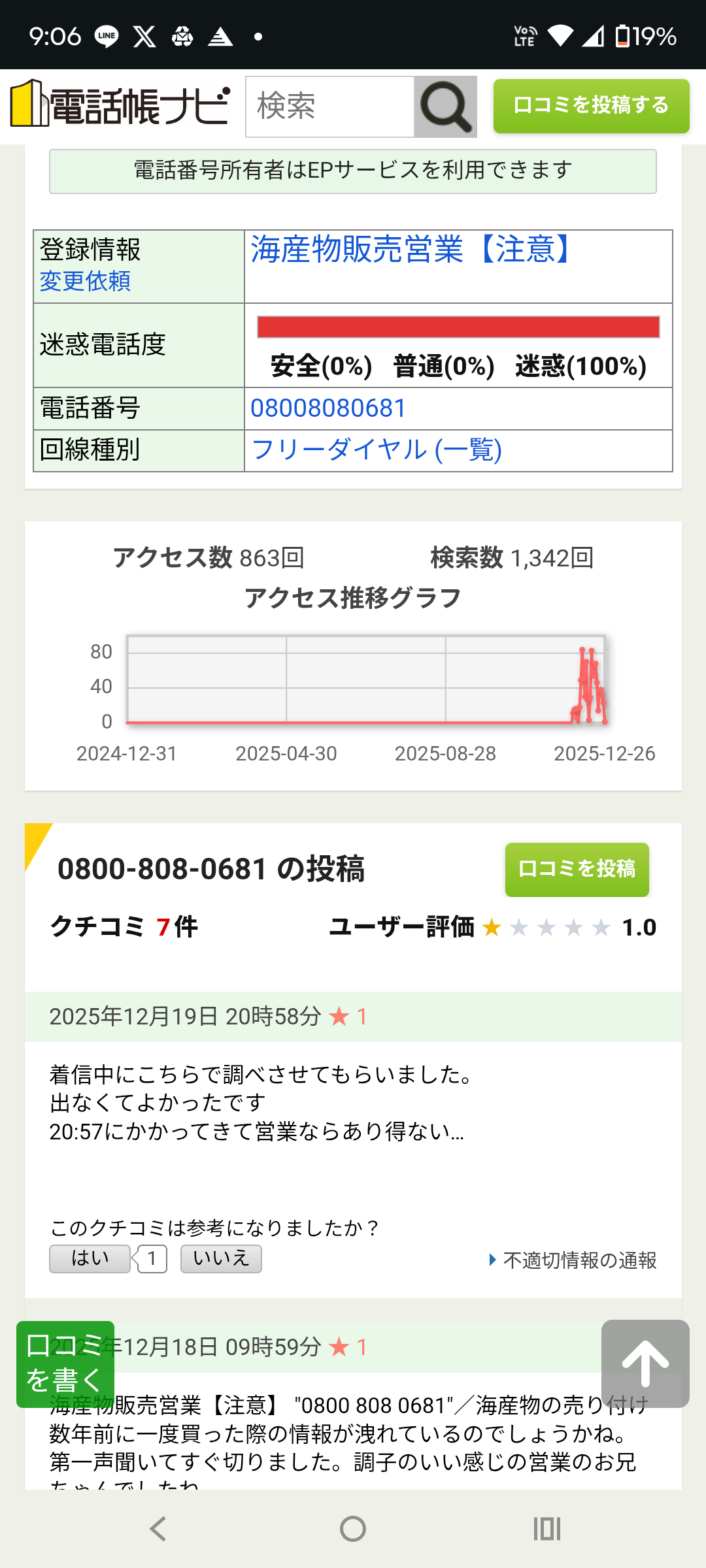706x1568 pixels.
Task: Go back using the system back button
Action: [158, 1529]
